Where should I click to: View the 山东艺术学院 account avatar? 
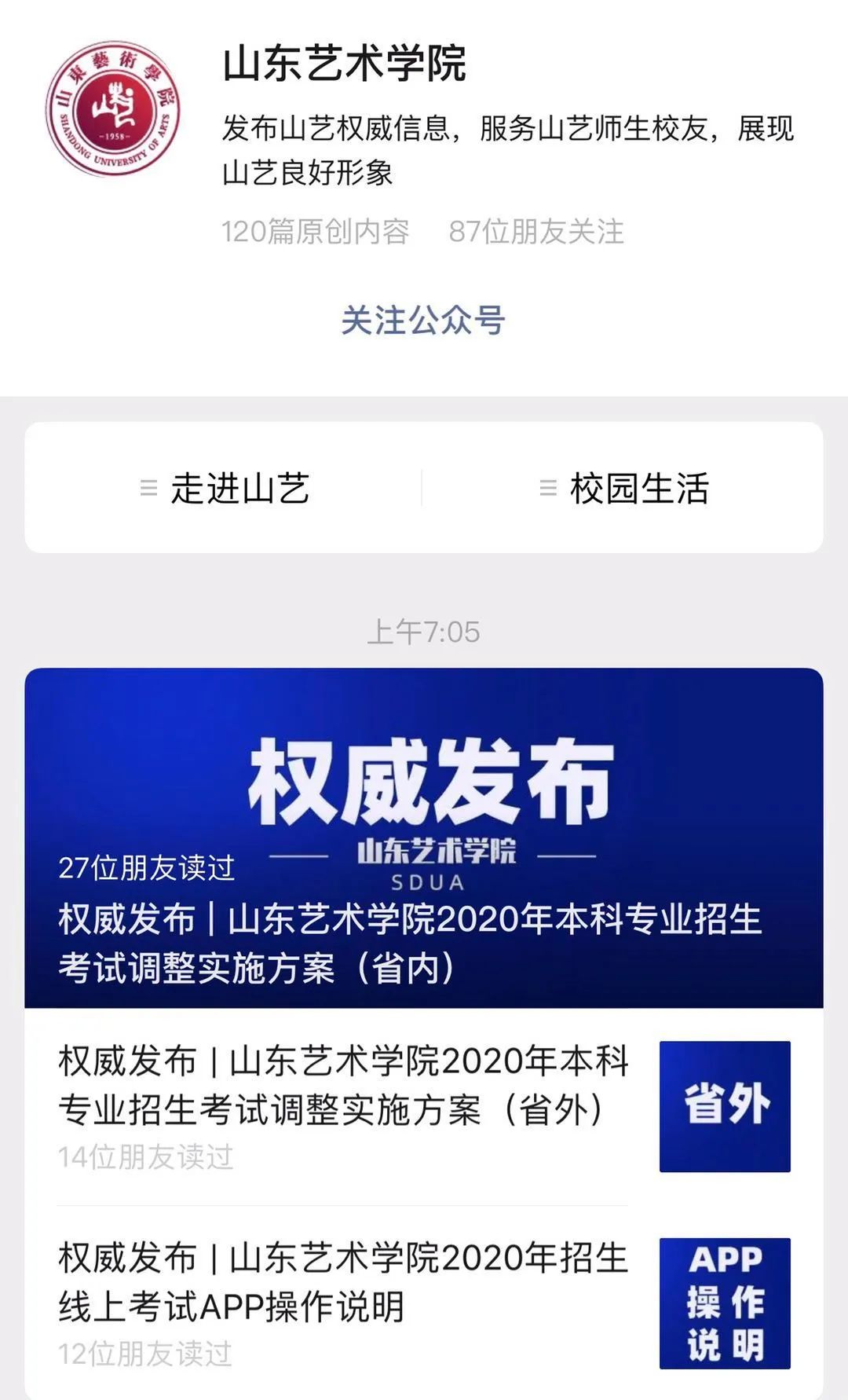coord(113,109)
